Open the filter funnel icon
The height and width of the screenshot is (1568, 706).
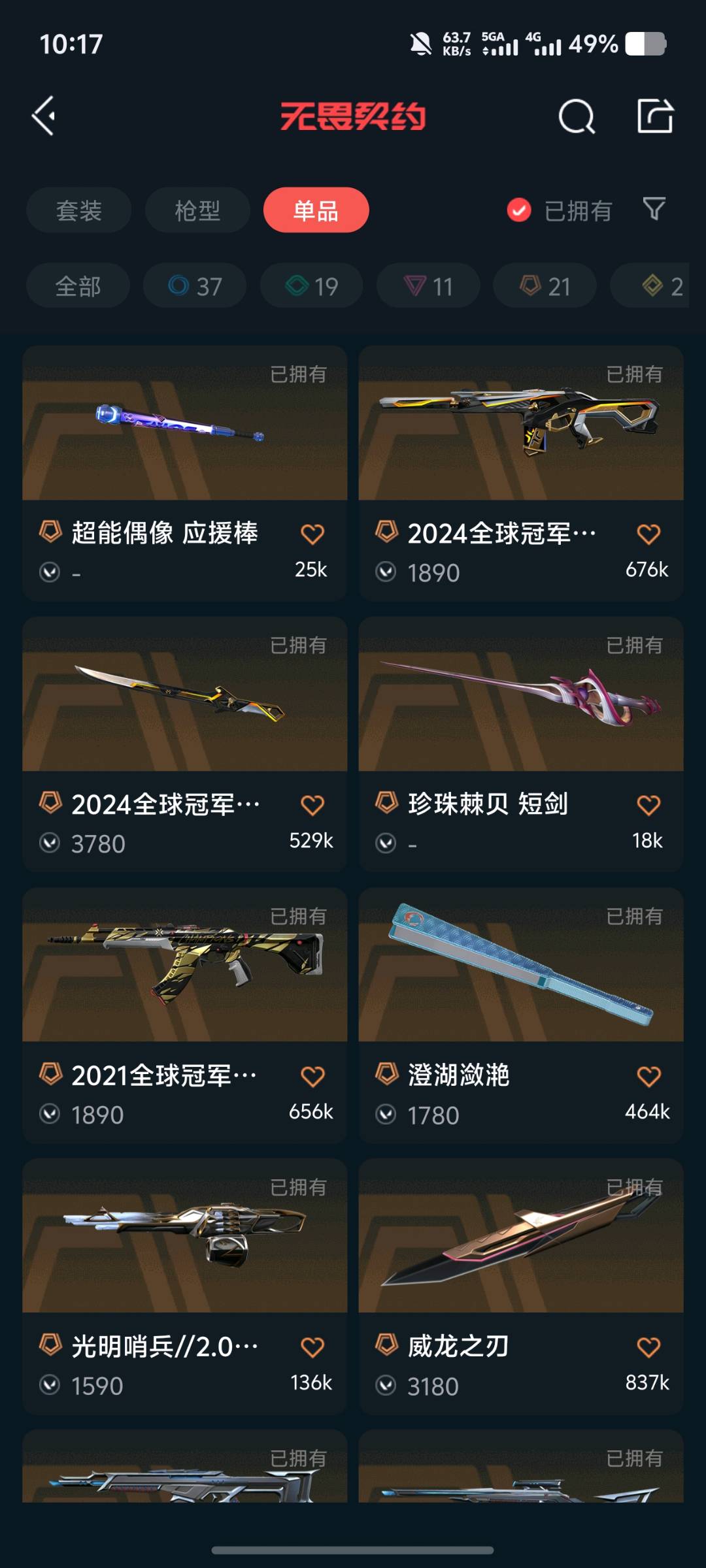(654, 209)
